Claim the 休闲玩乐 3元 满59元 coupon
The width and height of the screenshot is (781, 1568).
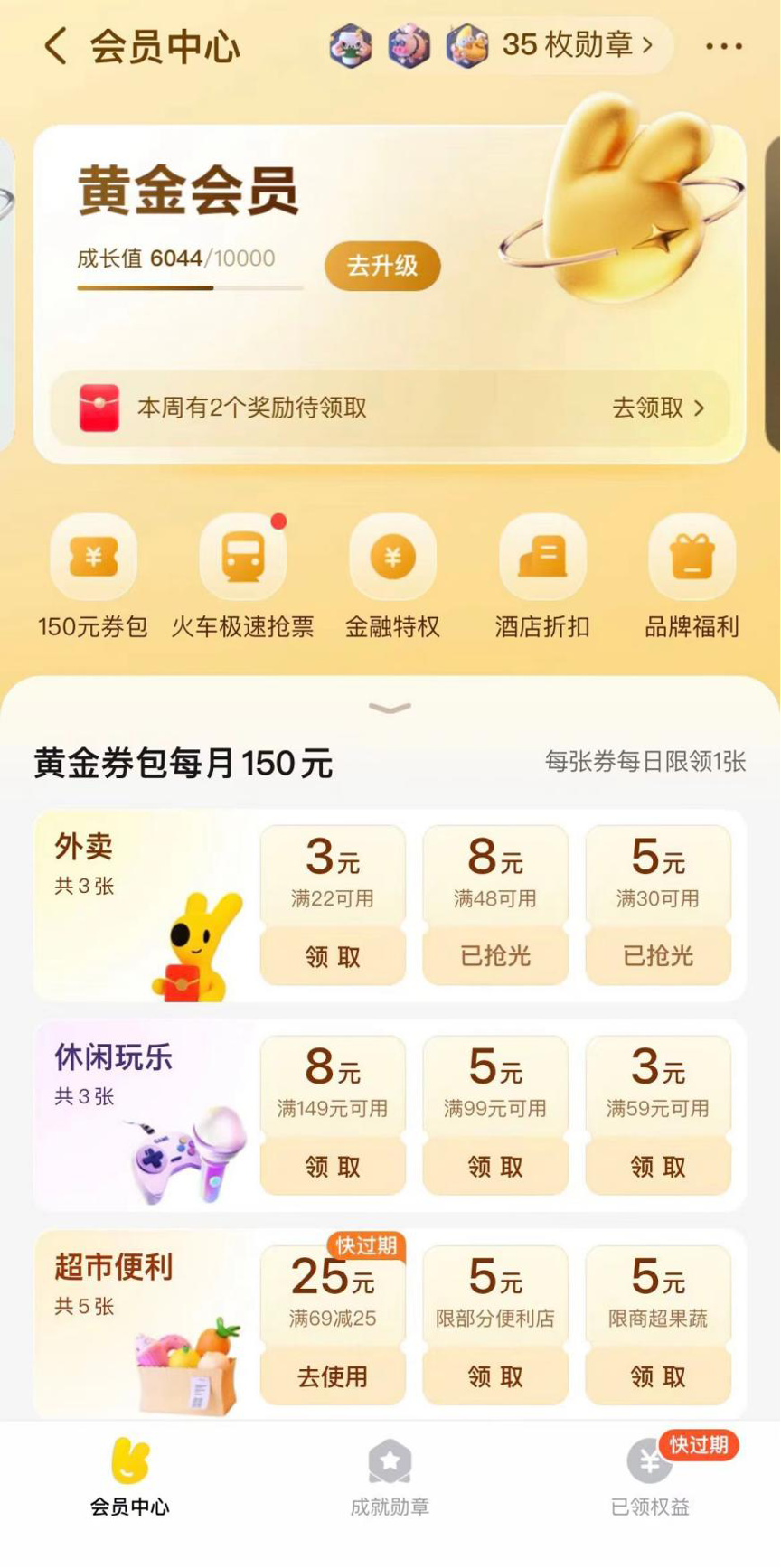[658, 1167]
